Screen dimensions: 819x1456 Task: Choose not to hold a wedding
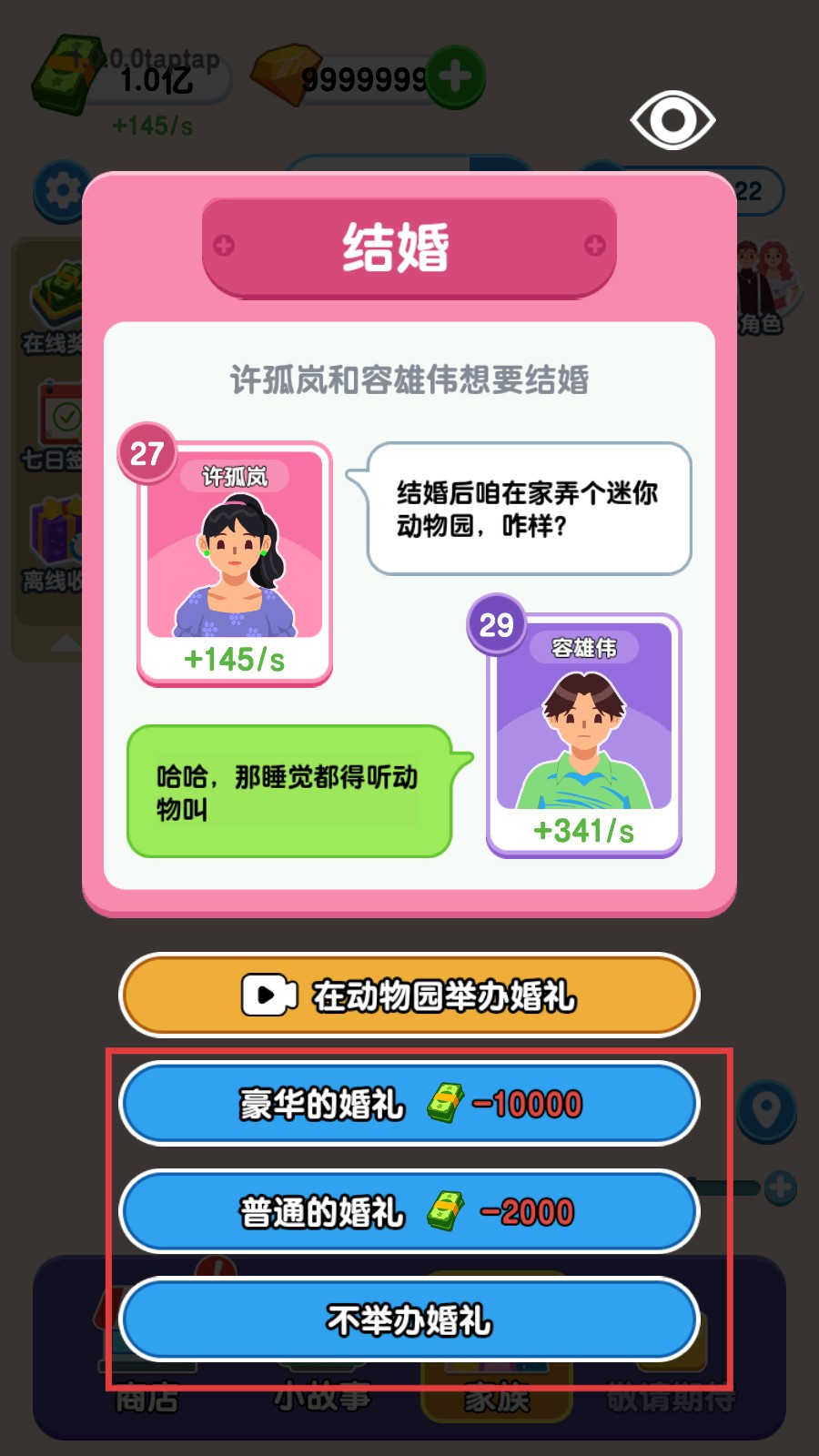[x=409, y=1319]
